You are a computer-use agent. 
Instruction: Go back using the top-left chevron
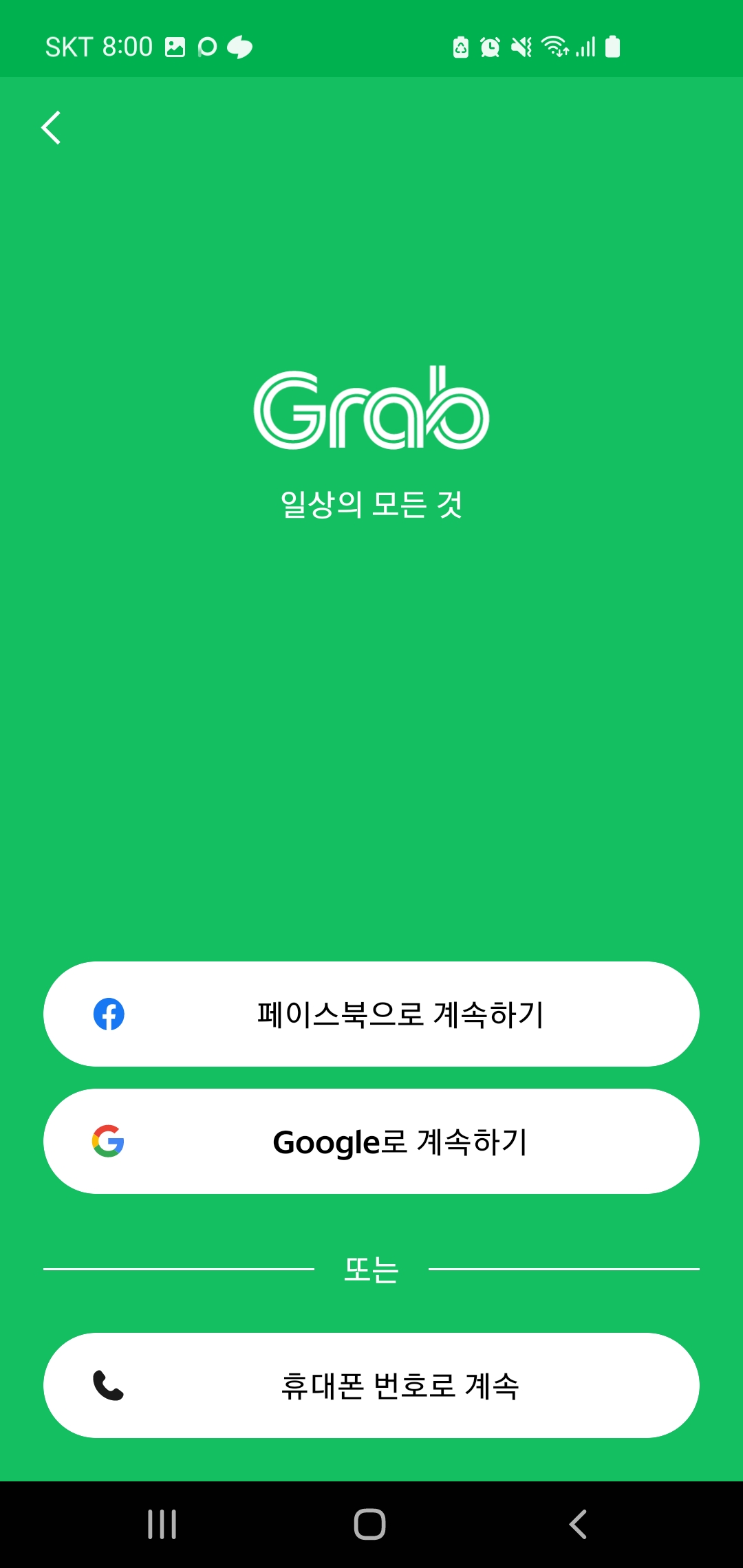(50, 128)
